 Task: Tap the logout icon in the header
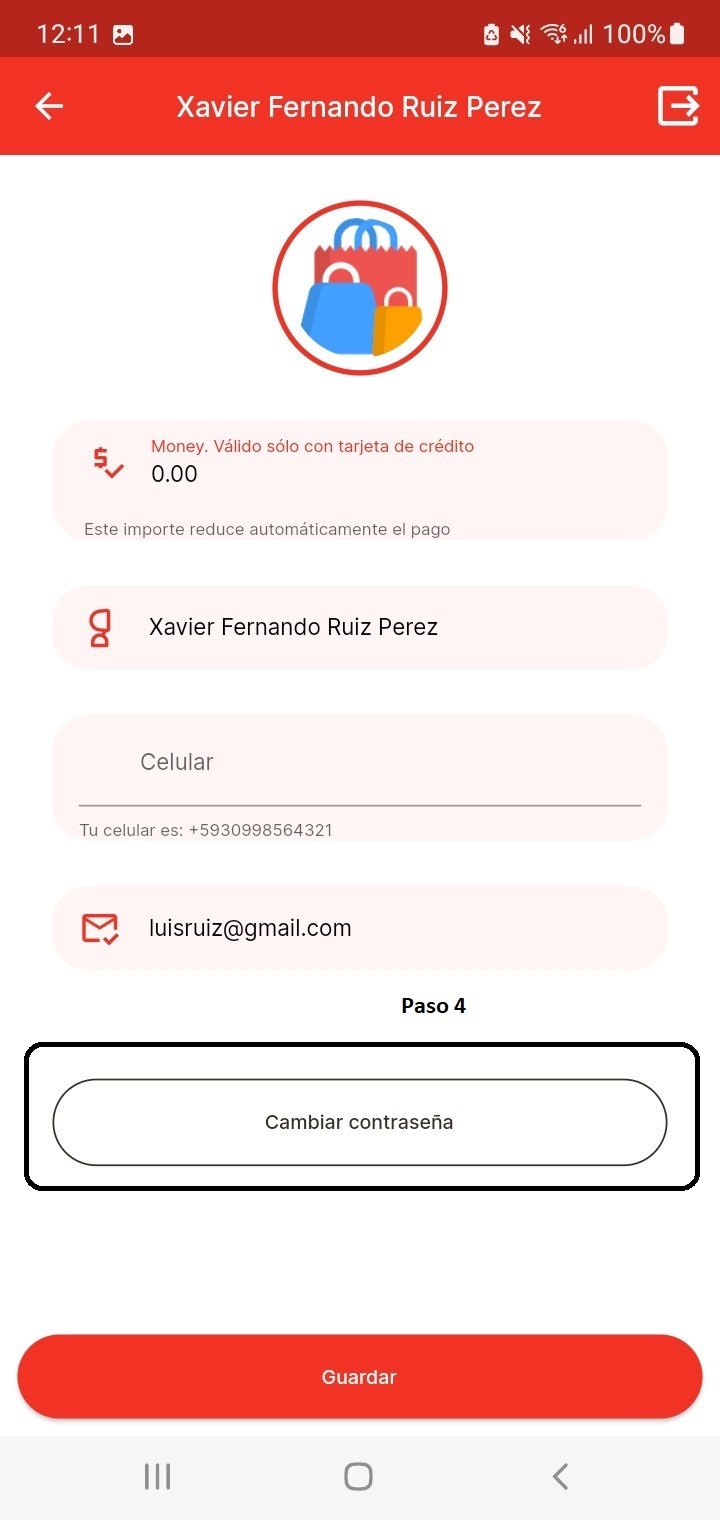[677, 106]
